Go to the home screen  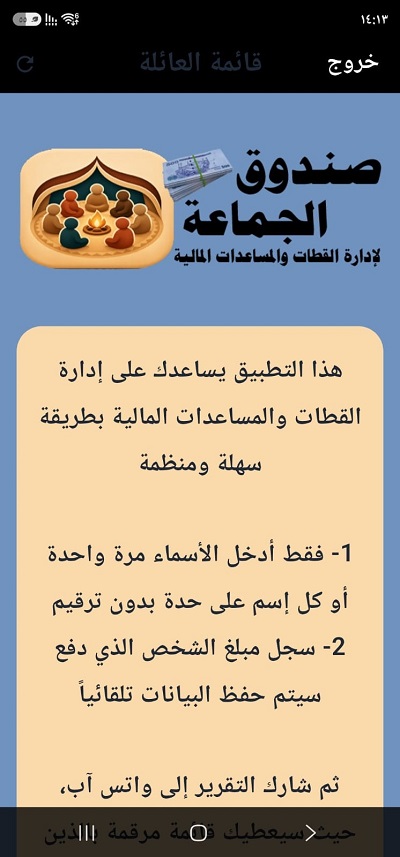(199, 833)
